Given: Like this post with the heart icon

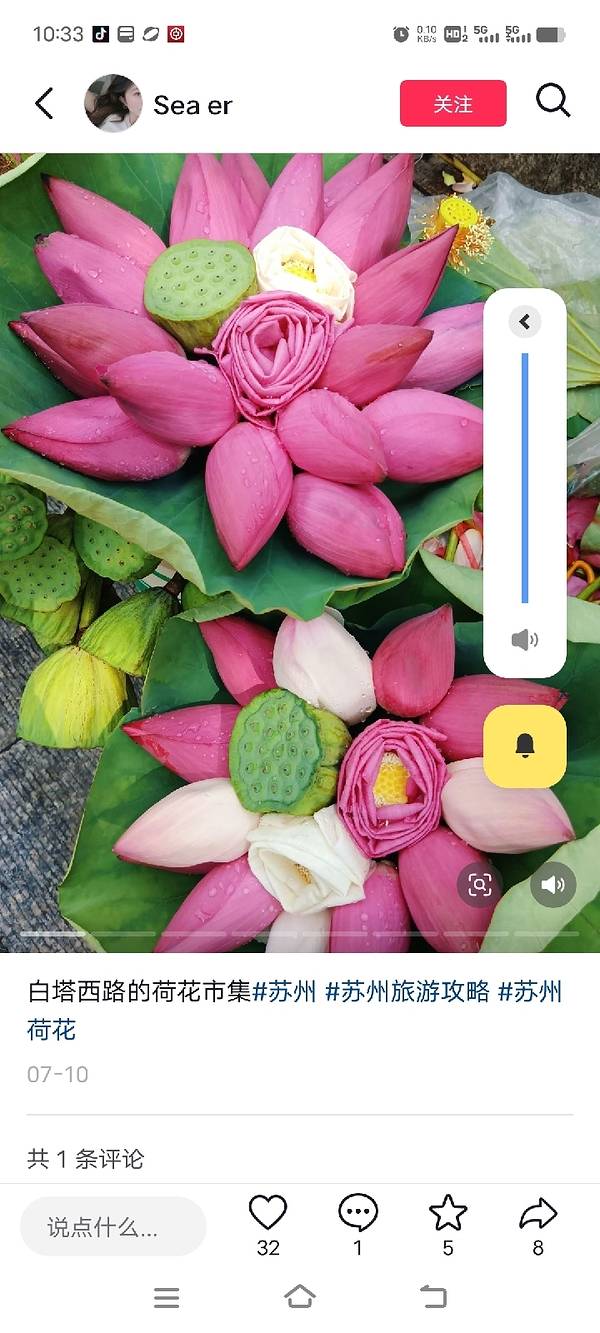Looking at the screenshot, I should coord(268,1213).
